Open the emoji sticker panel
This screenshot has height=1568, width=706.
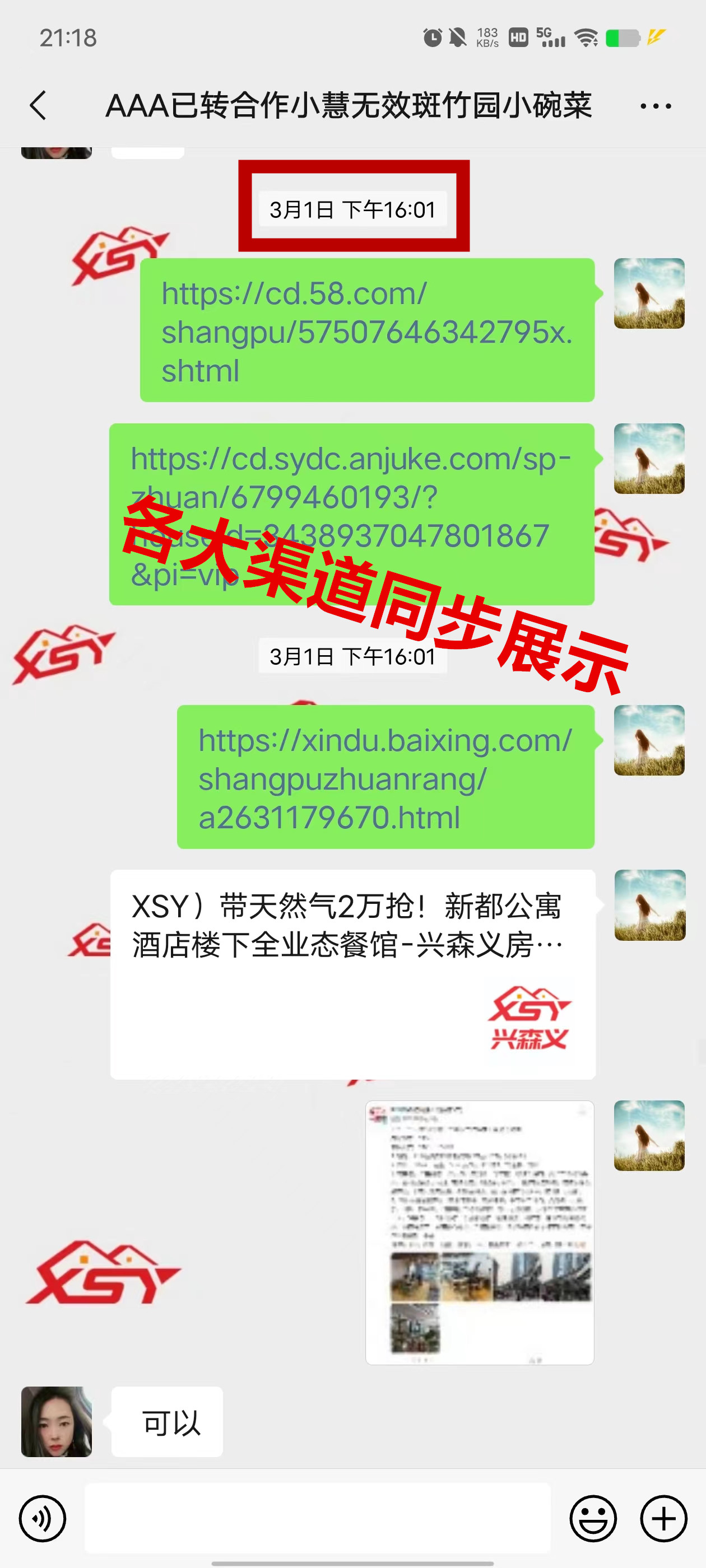click(593, 1519)
